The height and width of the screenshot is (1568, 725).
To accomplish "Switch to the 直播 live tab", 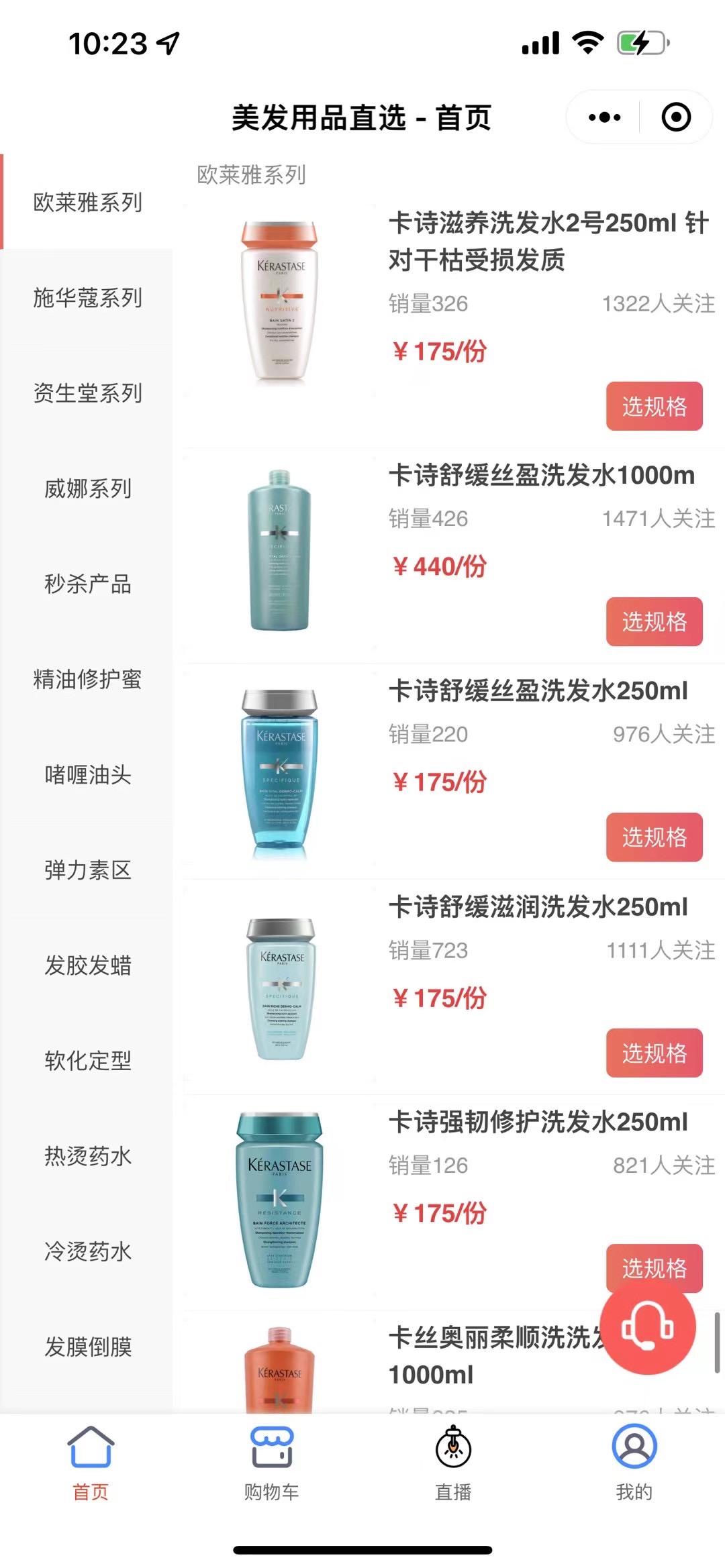I will 453,1463.
